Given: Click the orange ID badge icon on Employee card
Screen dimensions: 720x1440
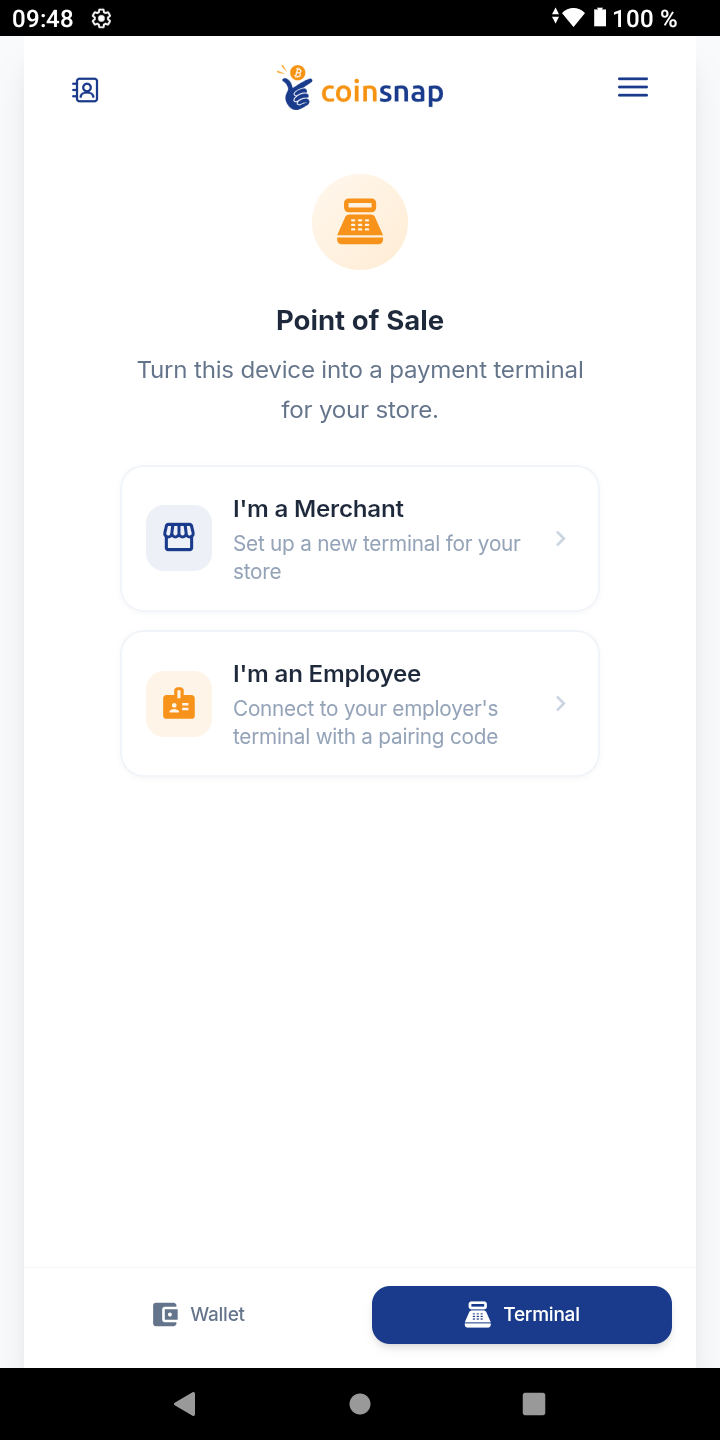Looking at the screenshot, I should click(x=178, y=703).
